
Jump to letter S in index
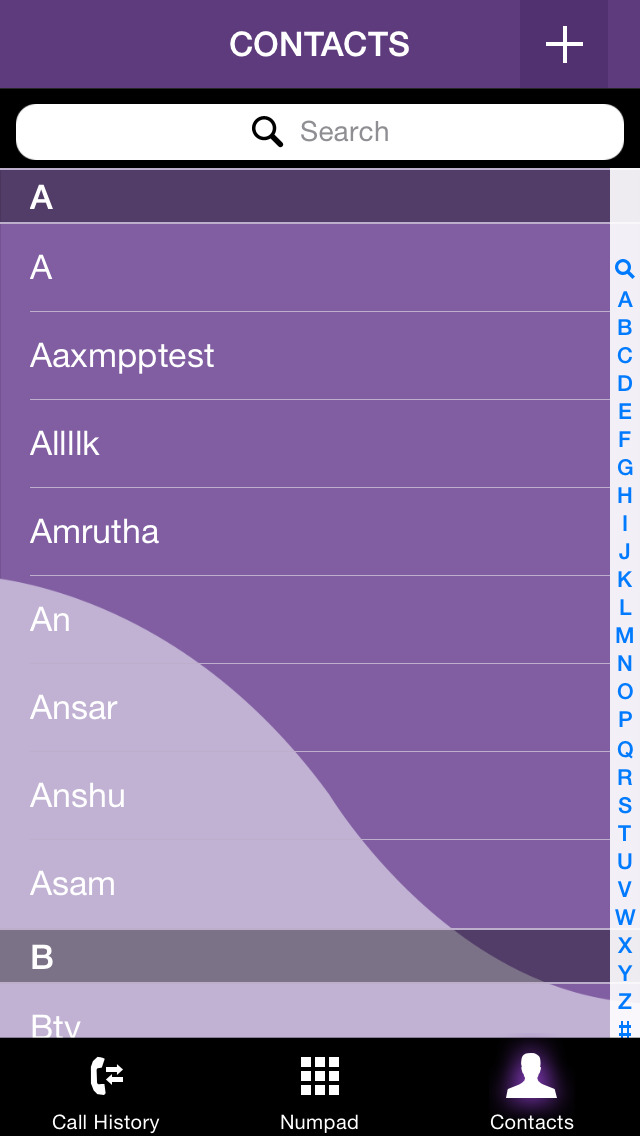pyautogui.click(x=625, y=804)
